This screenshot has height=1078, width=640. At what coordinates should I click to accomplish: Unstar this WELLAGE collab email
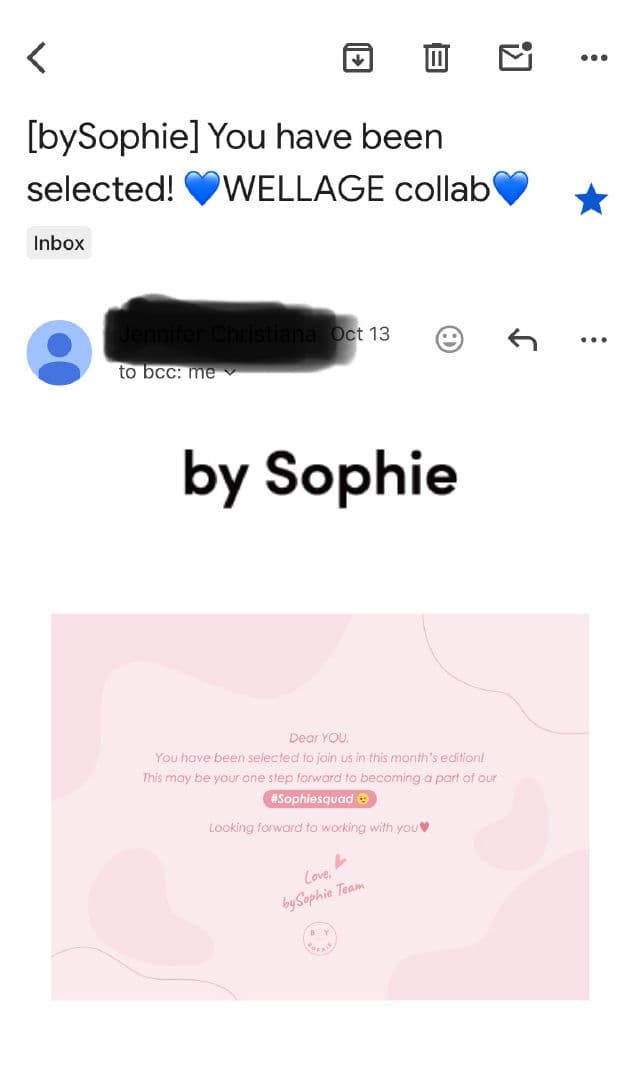click(x=591, y=200)
